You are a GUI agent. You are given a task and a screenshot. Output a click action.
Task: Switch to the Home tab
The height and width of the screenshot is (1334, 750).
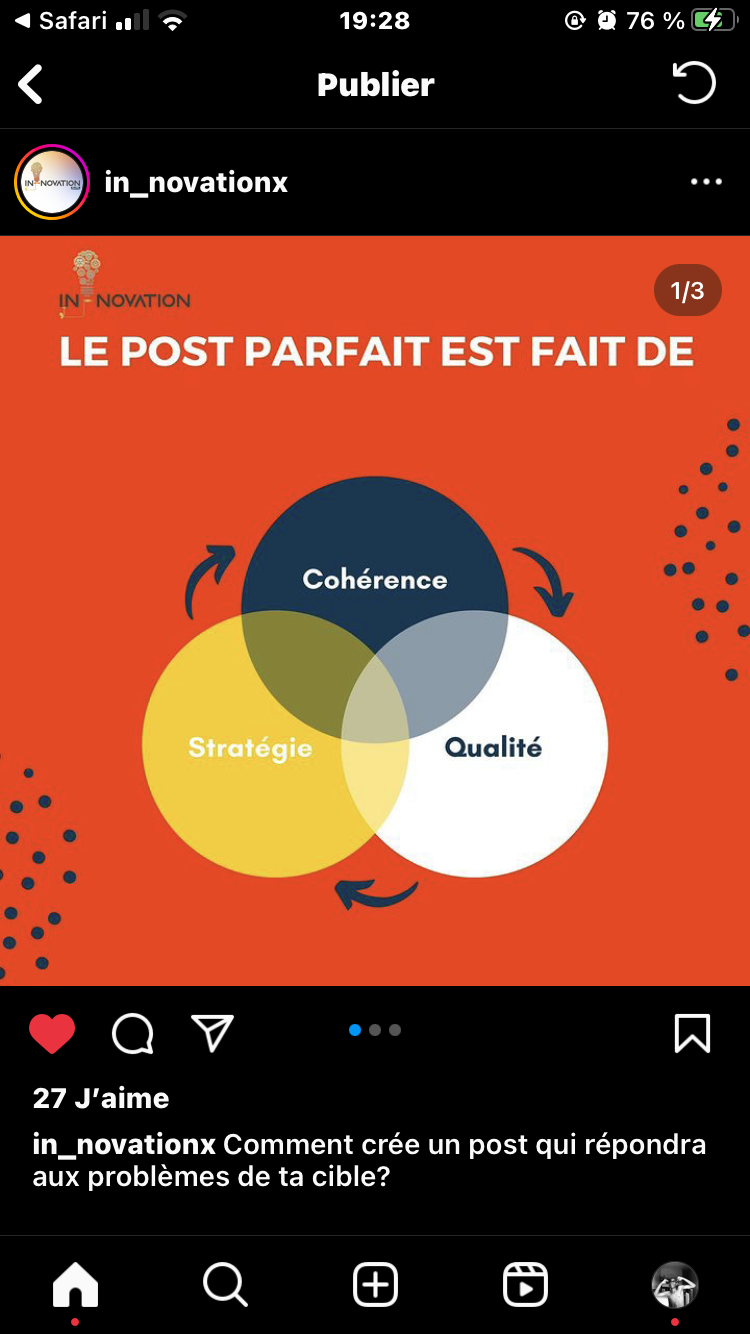coord(76,1285)
